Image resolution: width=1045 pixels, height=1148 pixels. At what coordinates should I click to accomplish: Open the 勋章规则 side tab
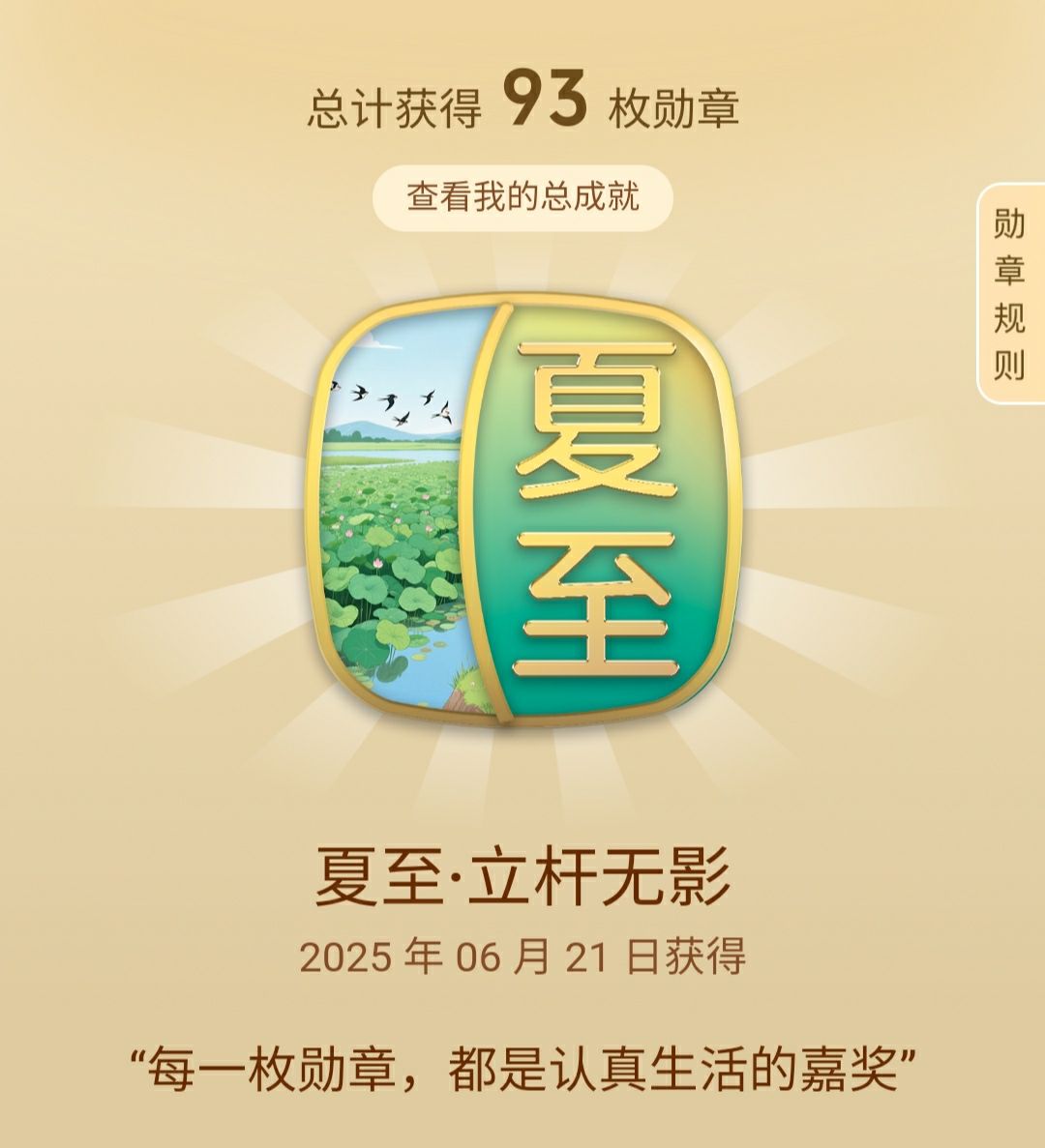pyautogui.click(x=1011, y=294)
